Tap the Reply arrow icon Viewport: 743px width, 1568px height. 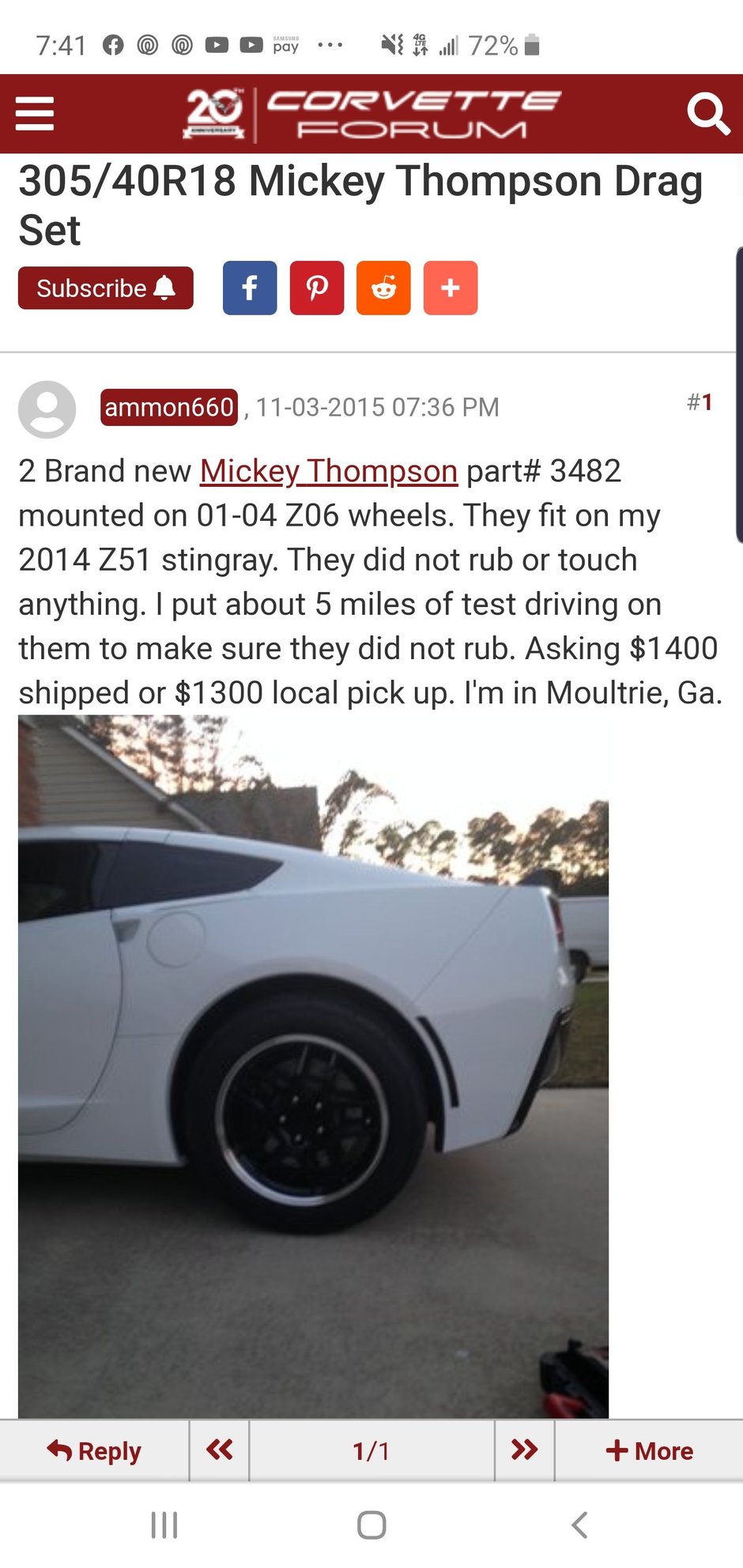pyautogui.click(x=58, y=1451)
